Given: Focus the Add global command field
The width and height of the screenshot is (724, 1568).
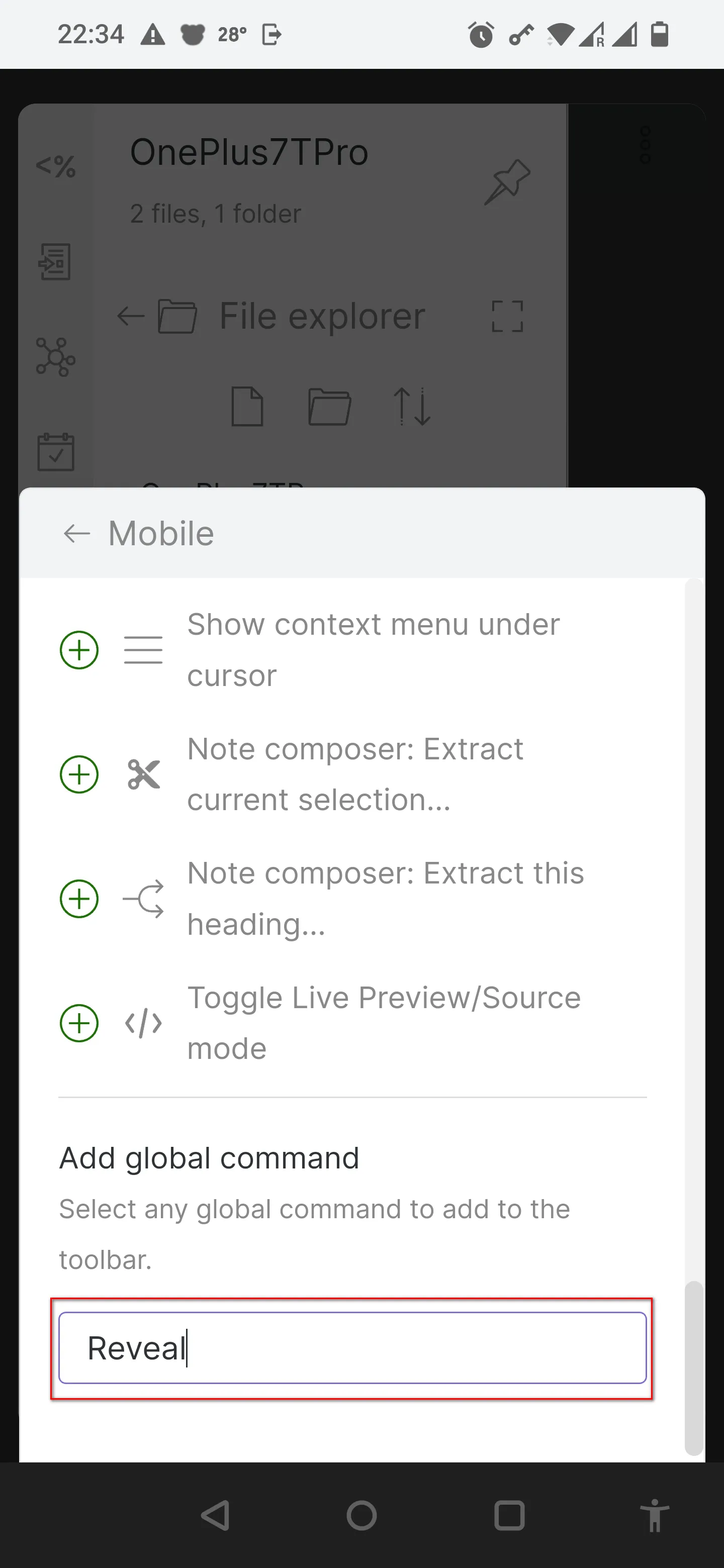Looking at the screenshot, I should (352, 1348).
